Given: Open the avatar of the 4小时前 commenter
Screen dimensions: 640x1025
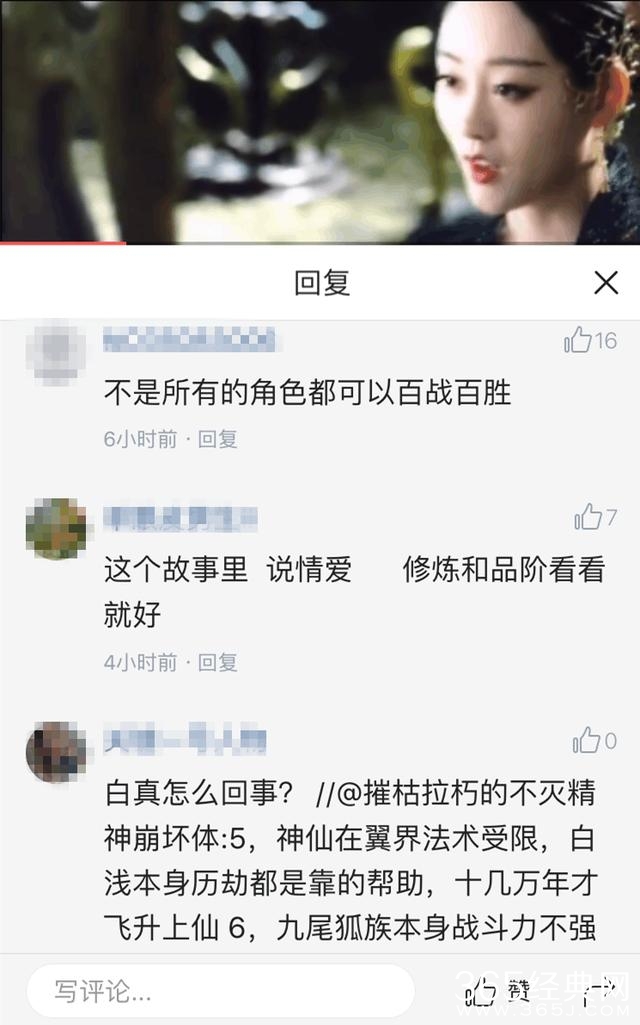Looking at the screenshot, I should [56, 529].
